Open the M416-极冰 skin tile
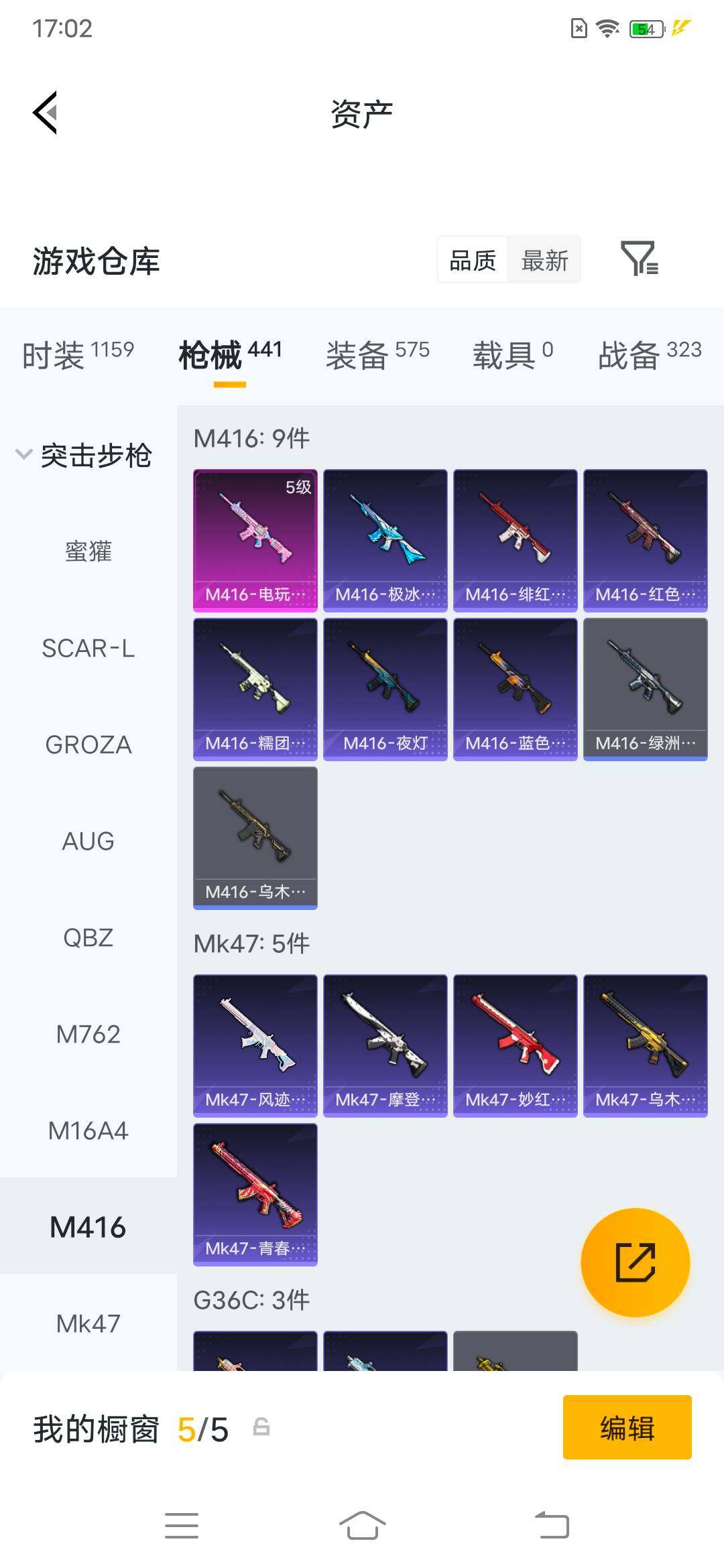The height and width of the screenshot is (1568, 724). pos(385,540)
